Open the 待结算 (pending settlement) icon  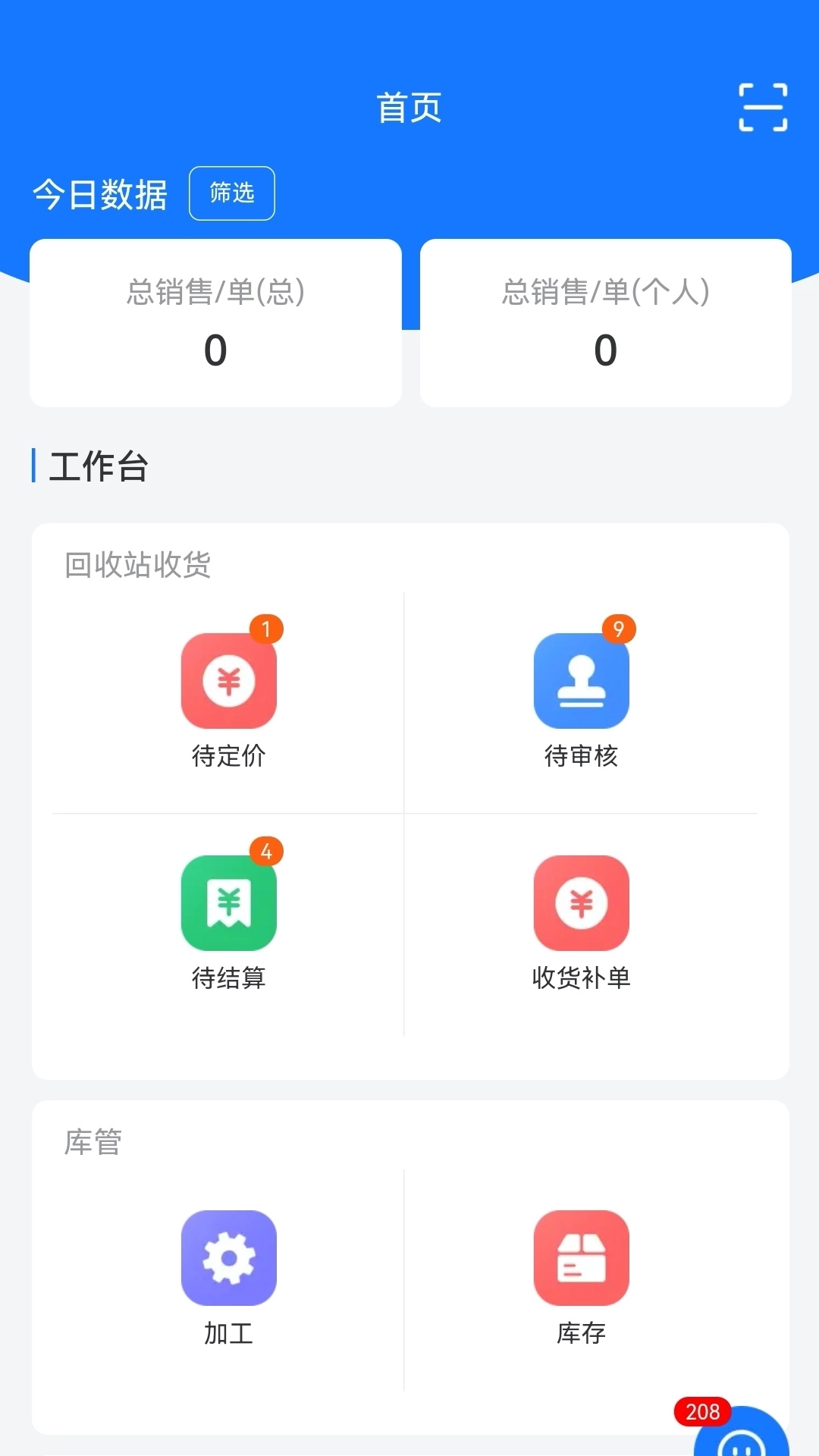pos(228,904)
